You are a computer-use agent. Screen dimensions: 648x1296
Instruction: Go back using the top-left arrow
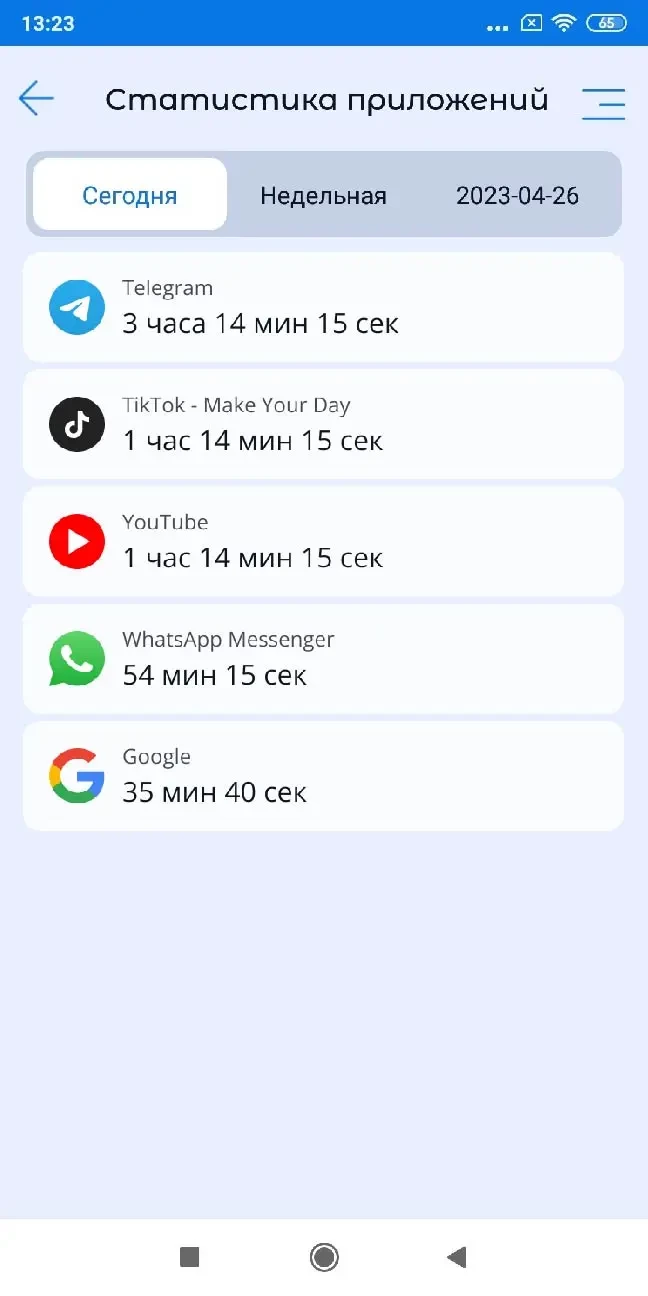pyautogui.click(x=36, y=98)
